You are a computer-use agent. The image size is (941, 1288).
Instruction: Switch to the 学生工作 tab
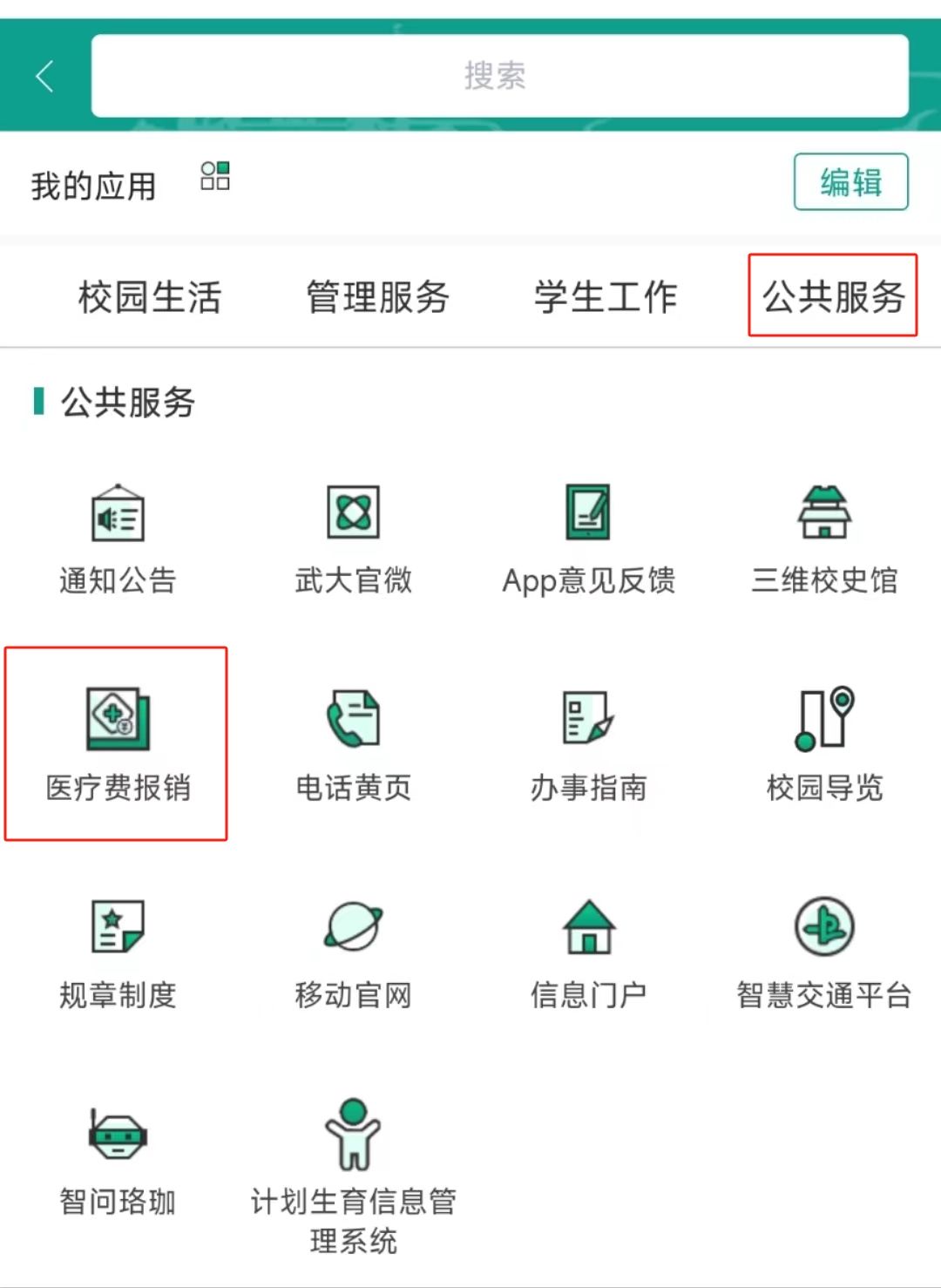point(606,297)
